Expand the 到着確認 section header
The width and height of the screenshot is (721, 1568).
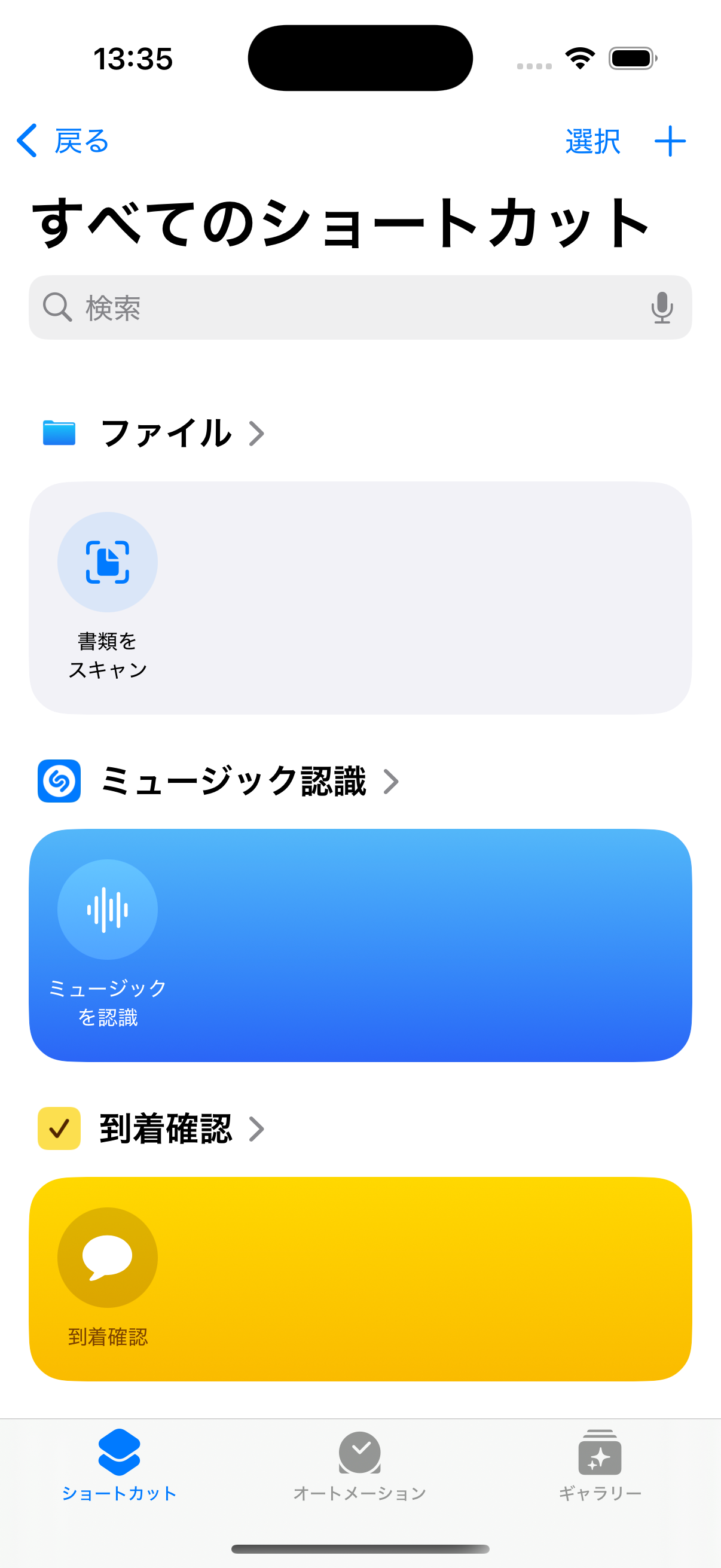tap(166, 1128)
